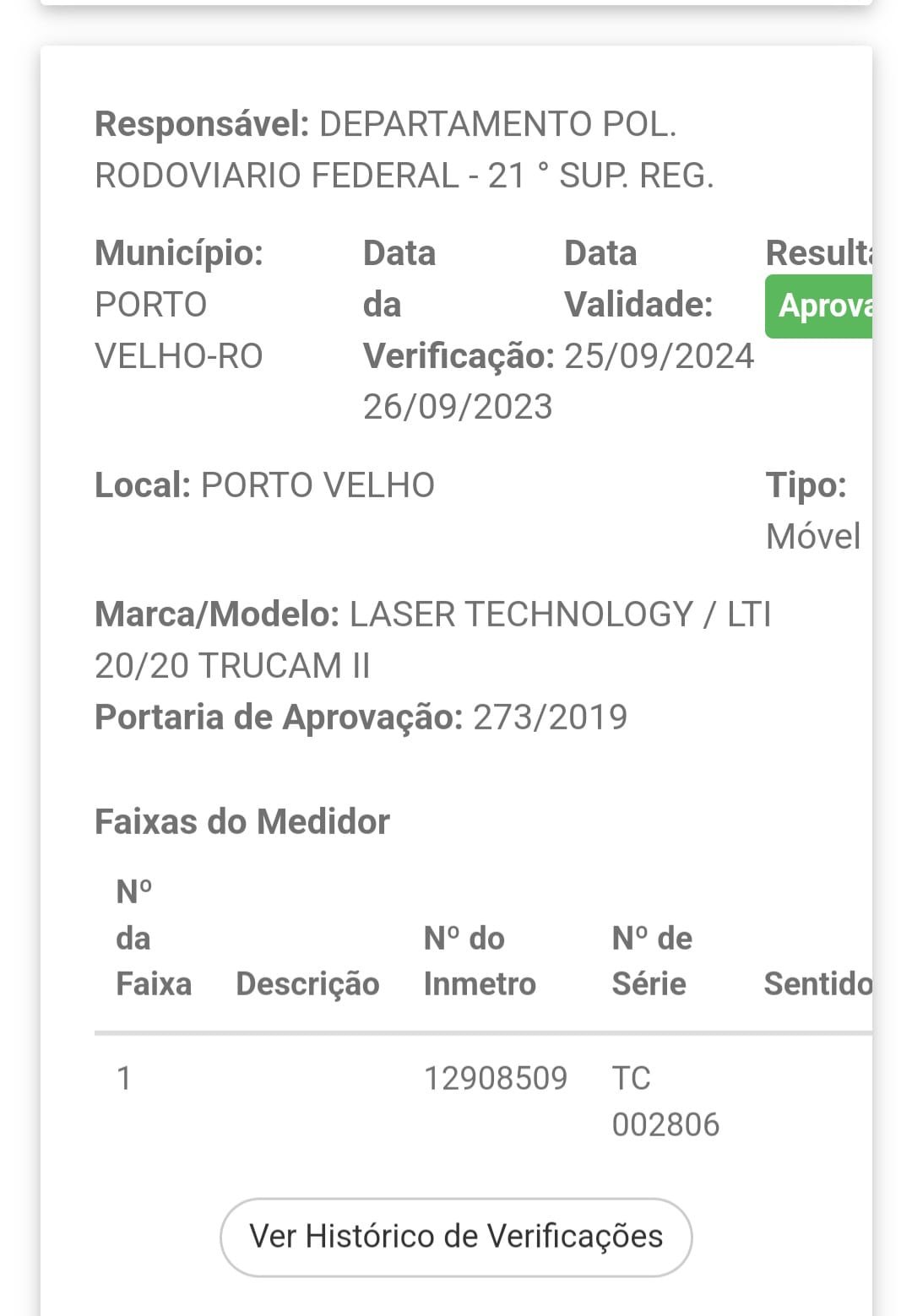Viewport: 912px width, 1316px height.
Task: Click the verification date 26/09/2023
Action: tap(457, 406)
